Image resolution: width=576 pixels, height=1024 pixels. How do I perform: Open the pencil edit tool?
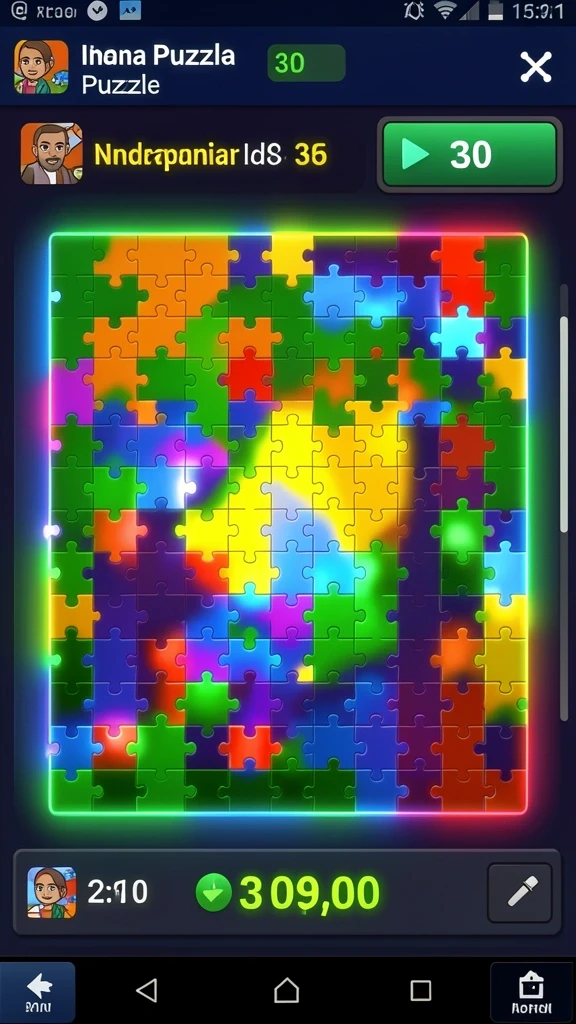520,892
